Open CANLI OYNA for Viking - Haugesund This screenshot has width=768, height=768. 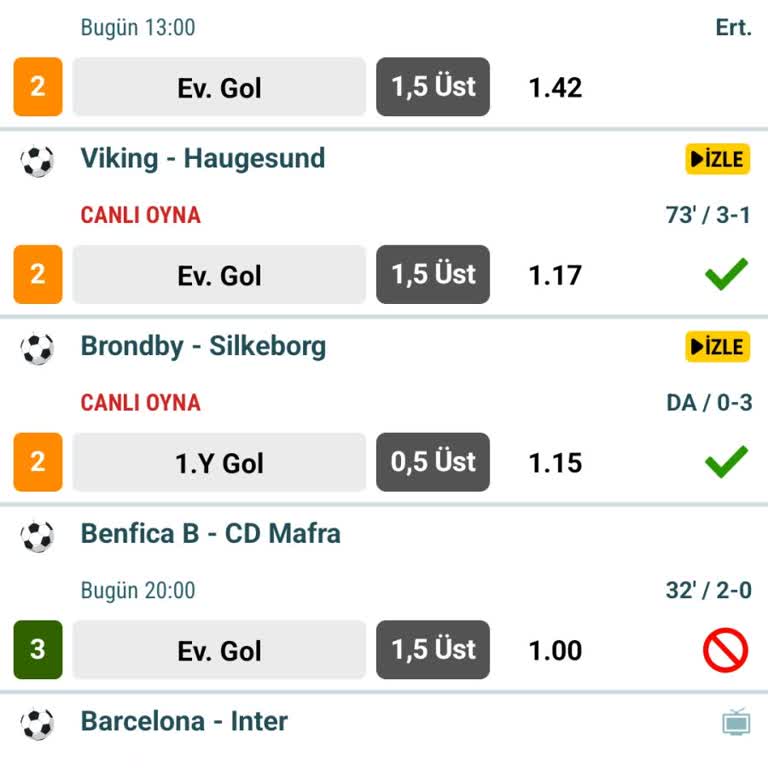[140, 215]
